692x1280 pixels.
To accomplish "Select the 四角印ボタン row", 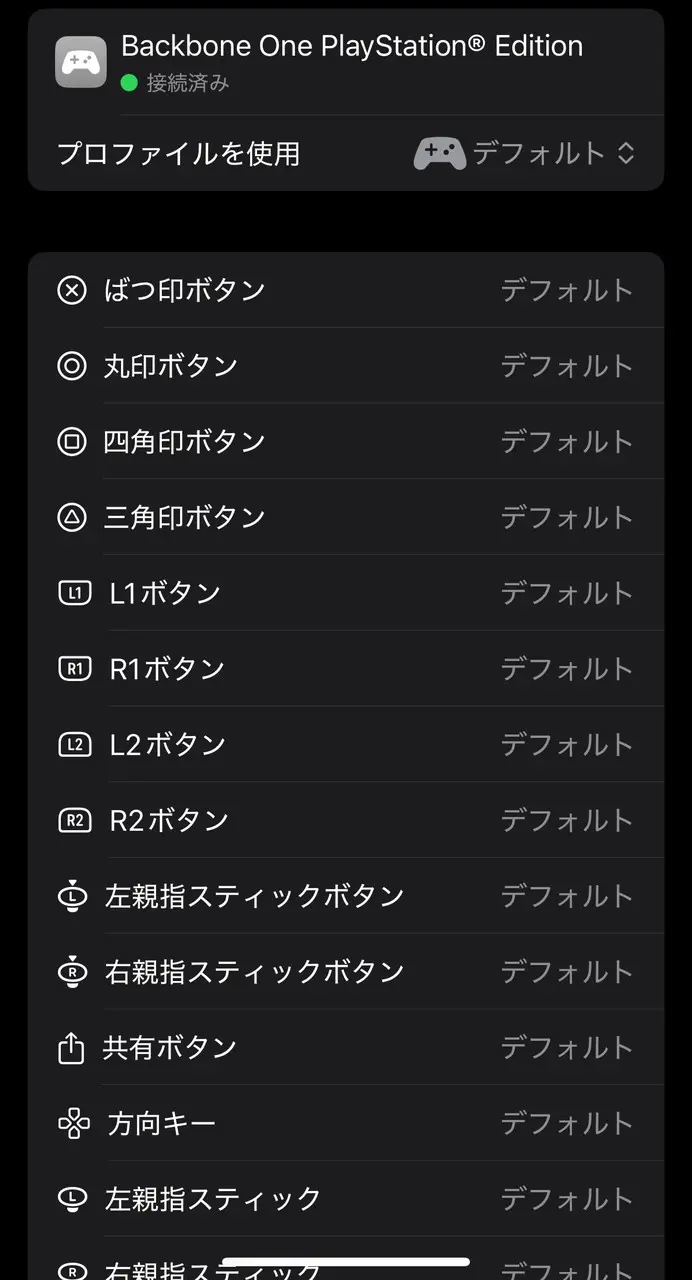I will click(345, 441).
